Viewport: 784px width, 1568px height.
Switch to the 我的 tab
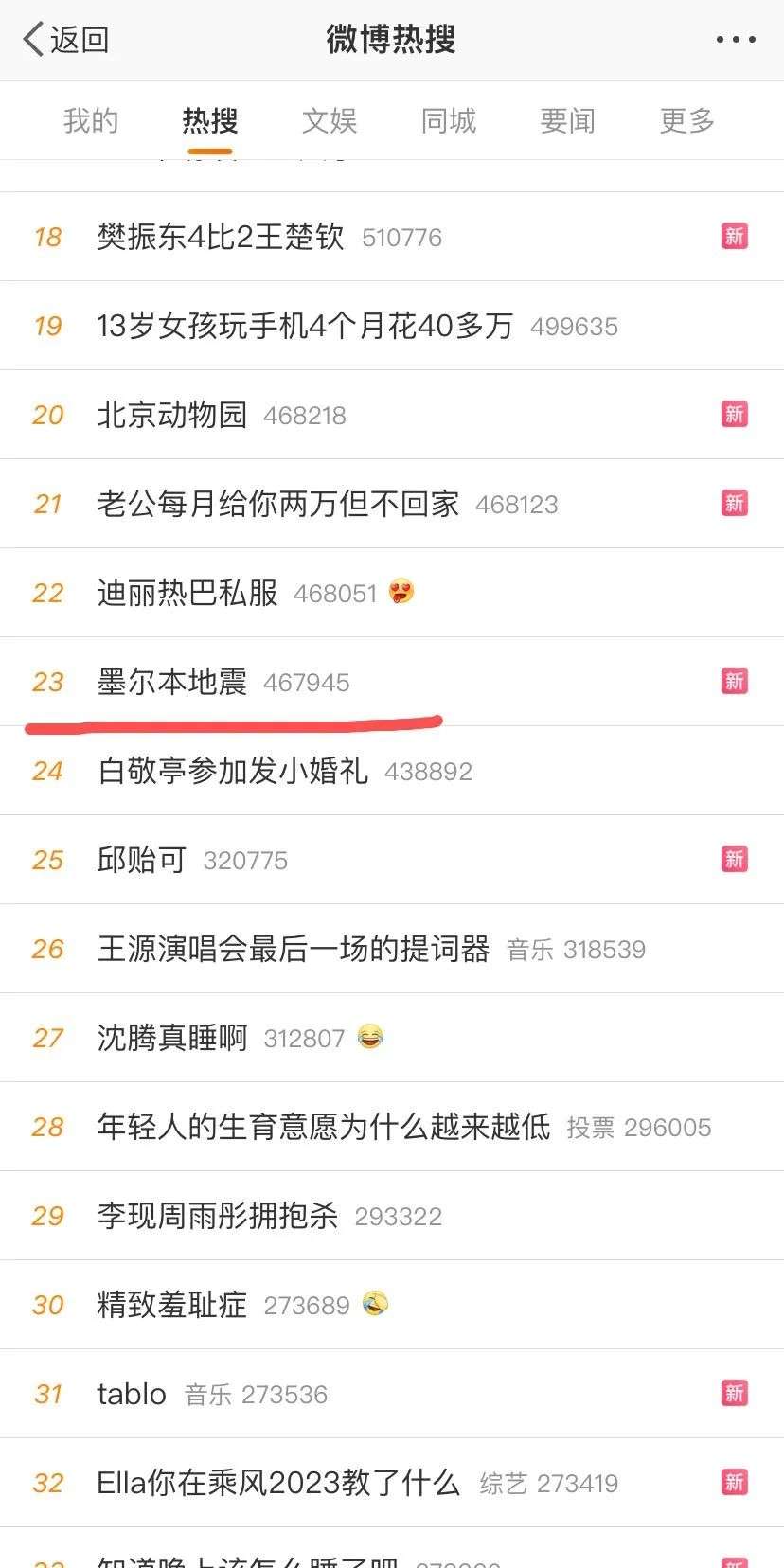click(x=91, y=121)
